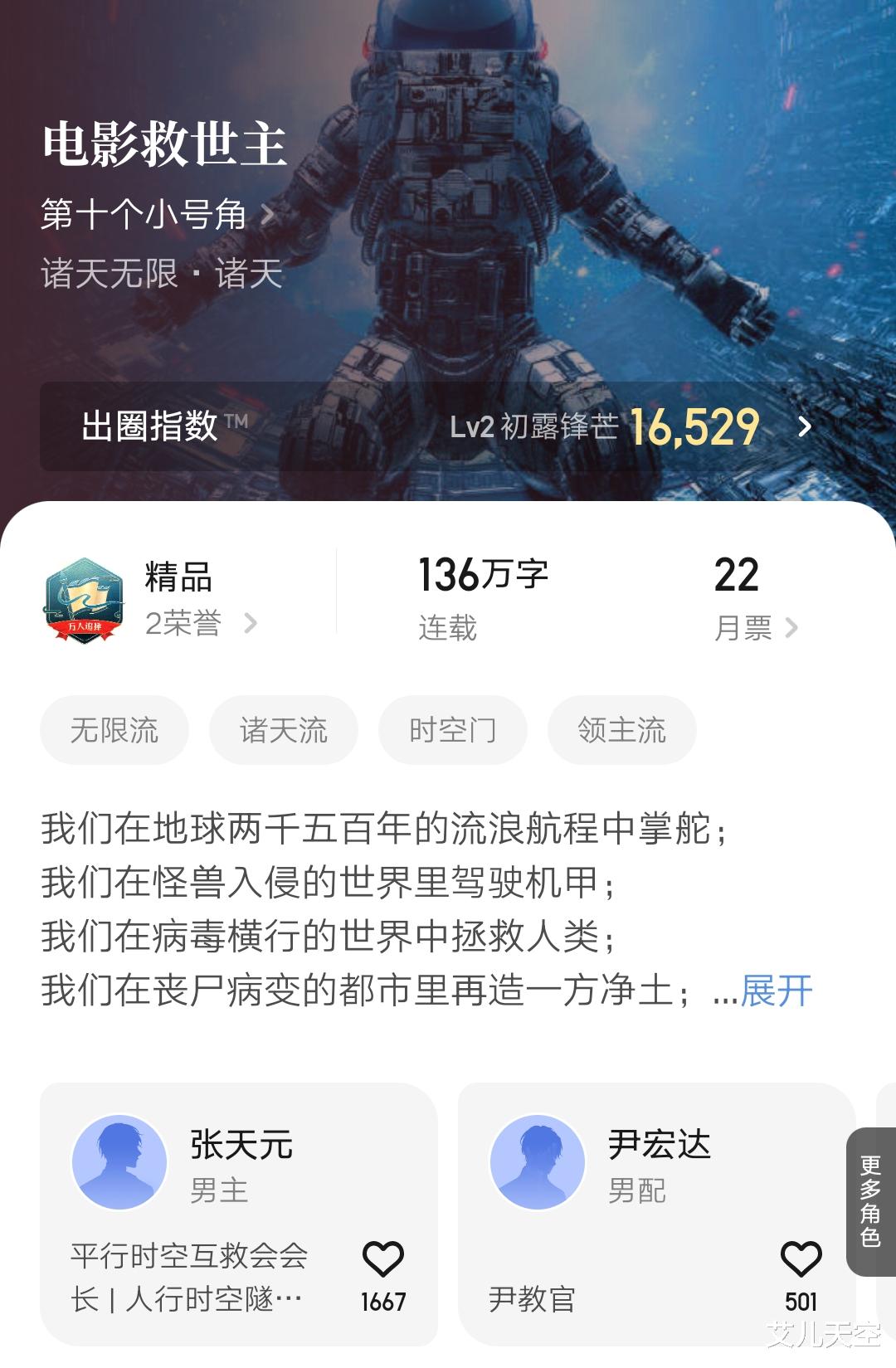This screenshot has height=1368, width=896.
Task: Open the 月票 ranking via its chevron
Action: (x=794, y=629)
